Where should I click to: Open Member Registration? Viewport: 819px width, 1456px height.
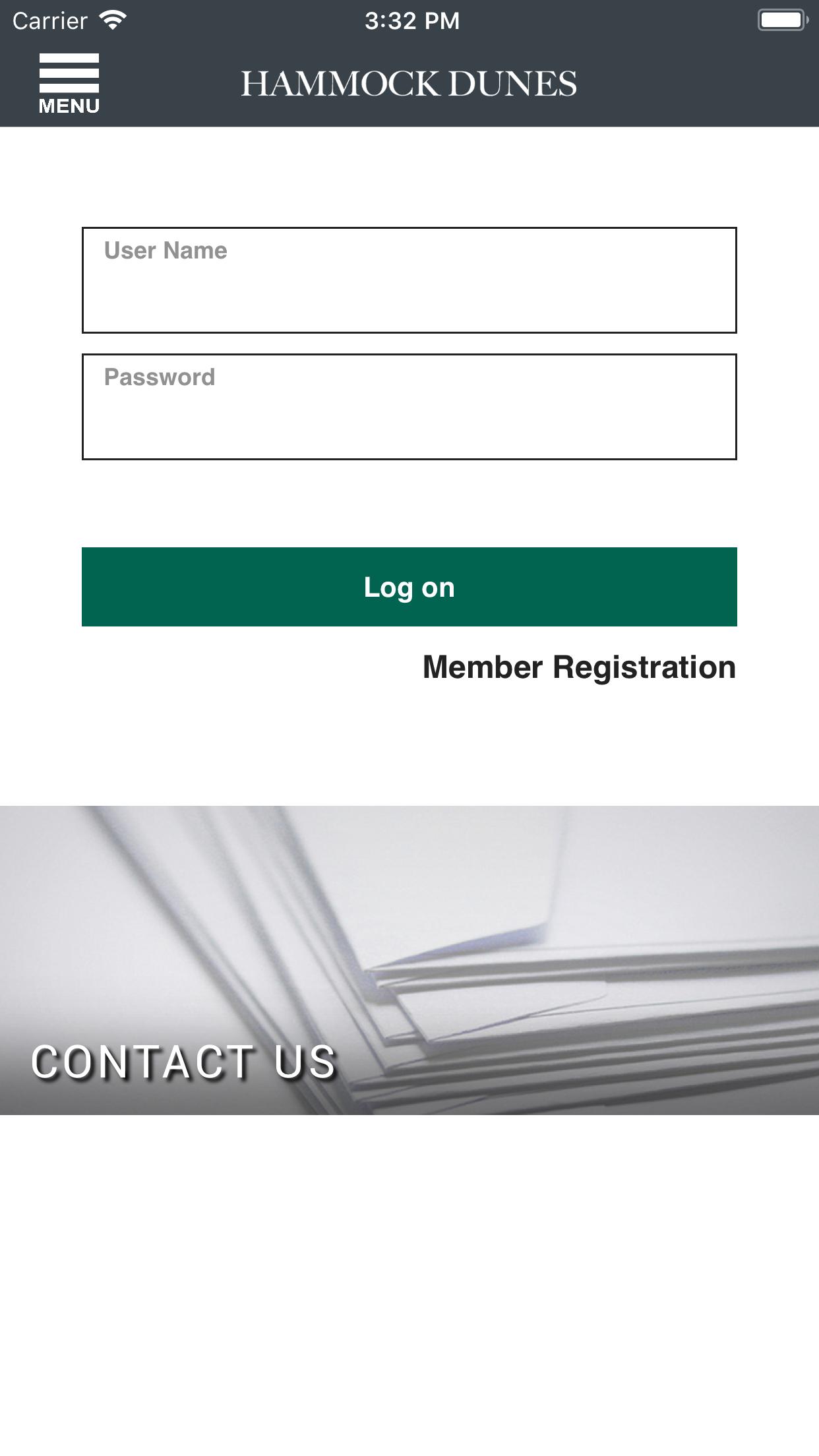[579, 667]
